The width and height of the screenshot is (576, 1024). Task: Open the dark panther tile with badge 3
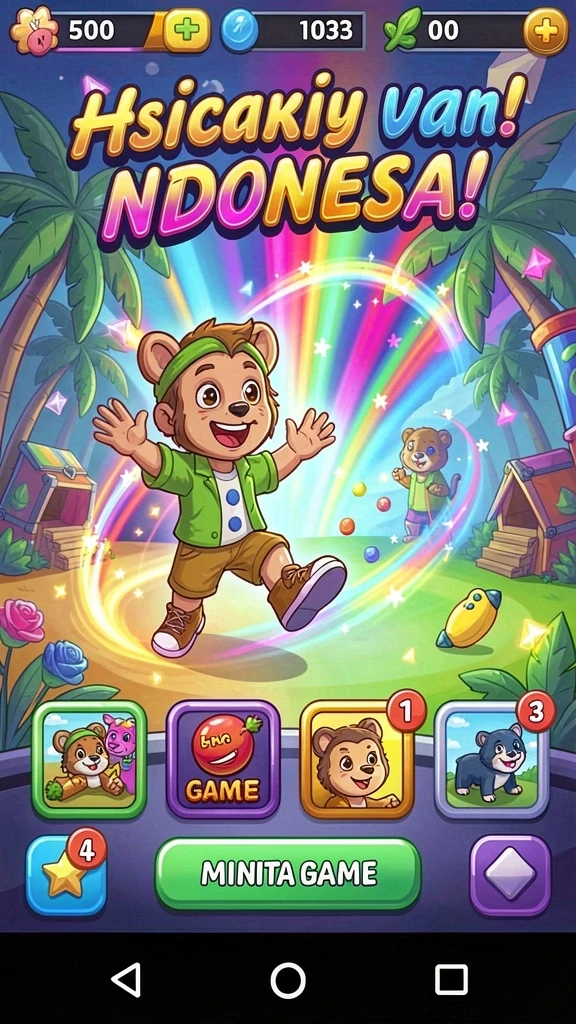[x=492, y=759]
